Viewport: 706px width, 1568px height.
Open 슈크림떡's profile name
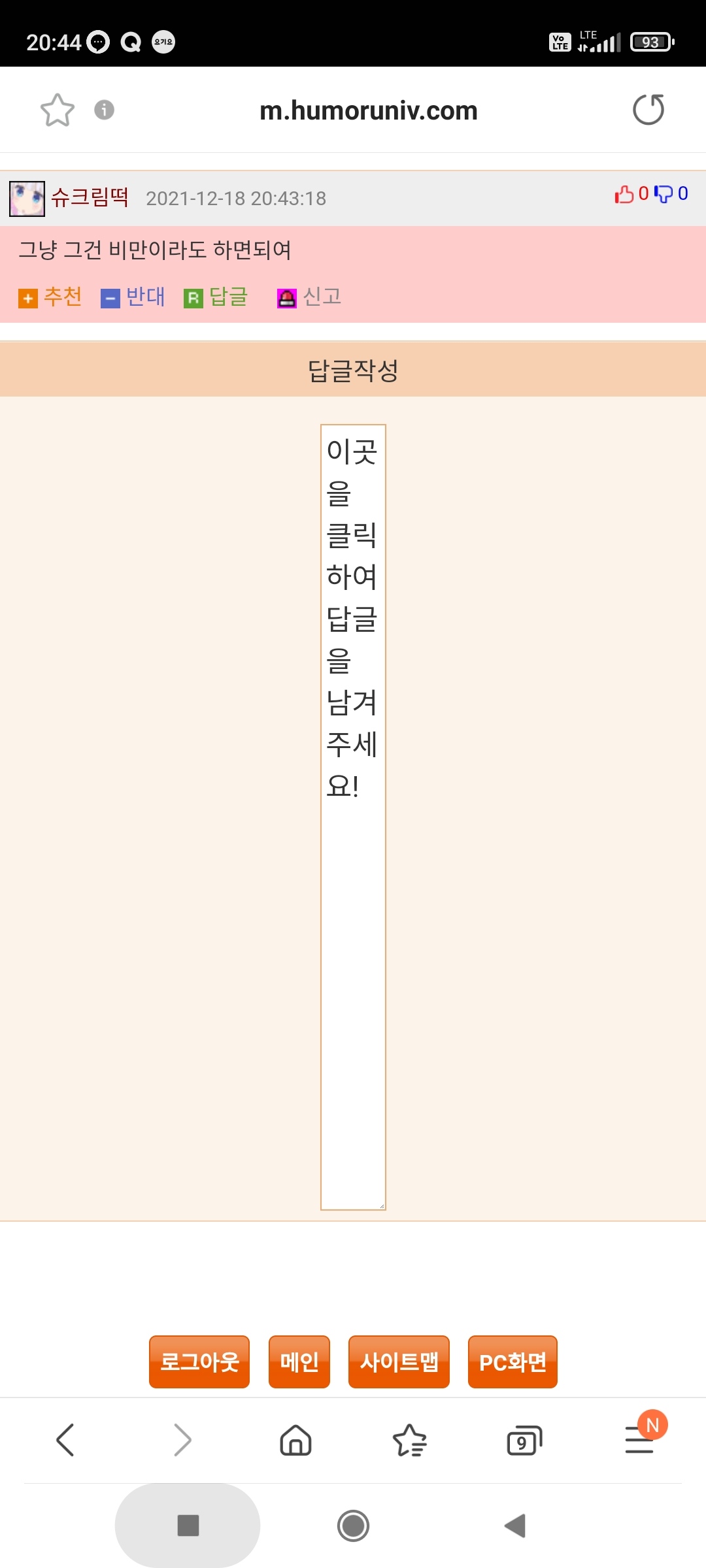[90, 197]
